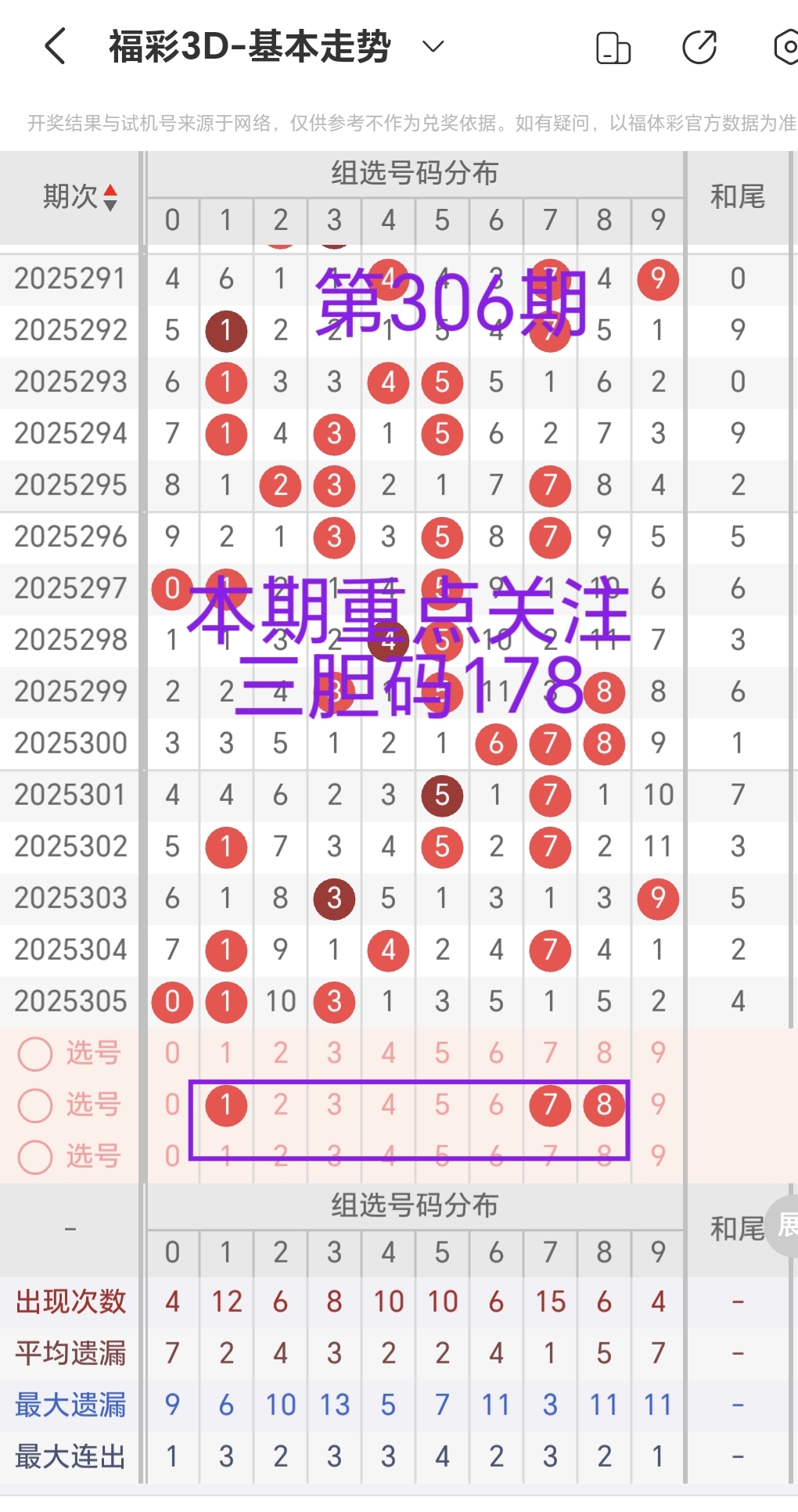
Task: Click the red circled 9 in row 2025291
Action: 657,278
